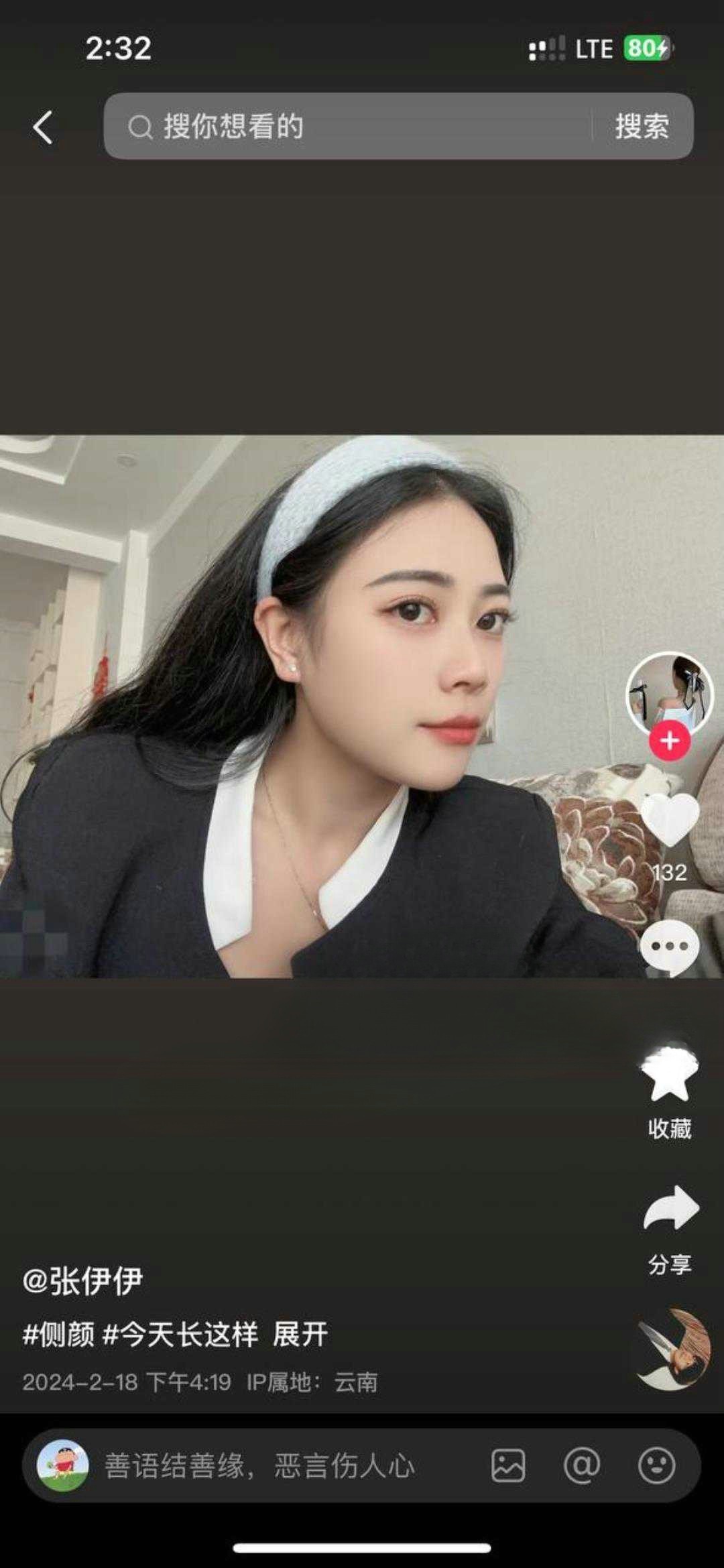The image size is (724, 1568).
Task: Attach a picture to the comment
Action: pyautogui.click(x=508, y=1465)
